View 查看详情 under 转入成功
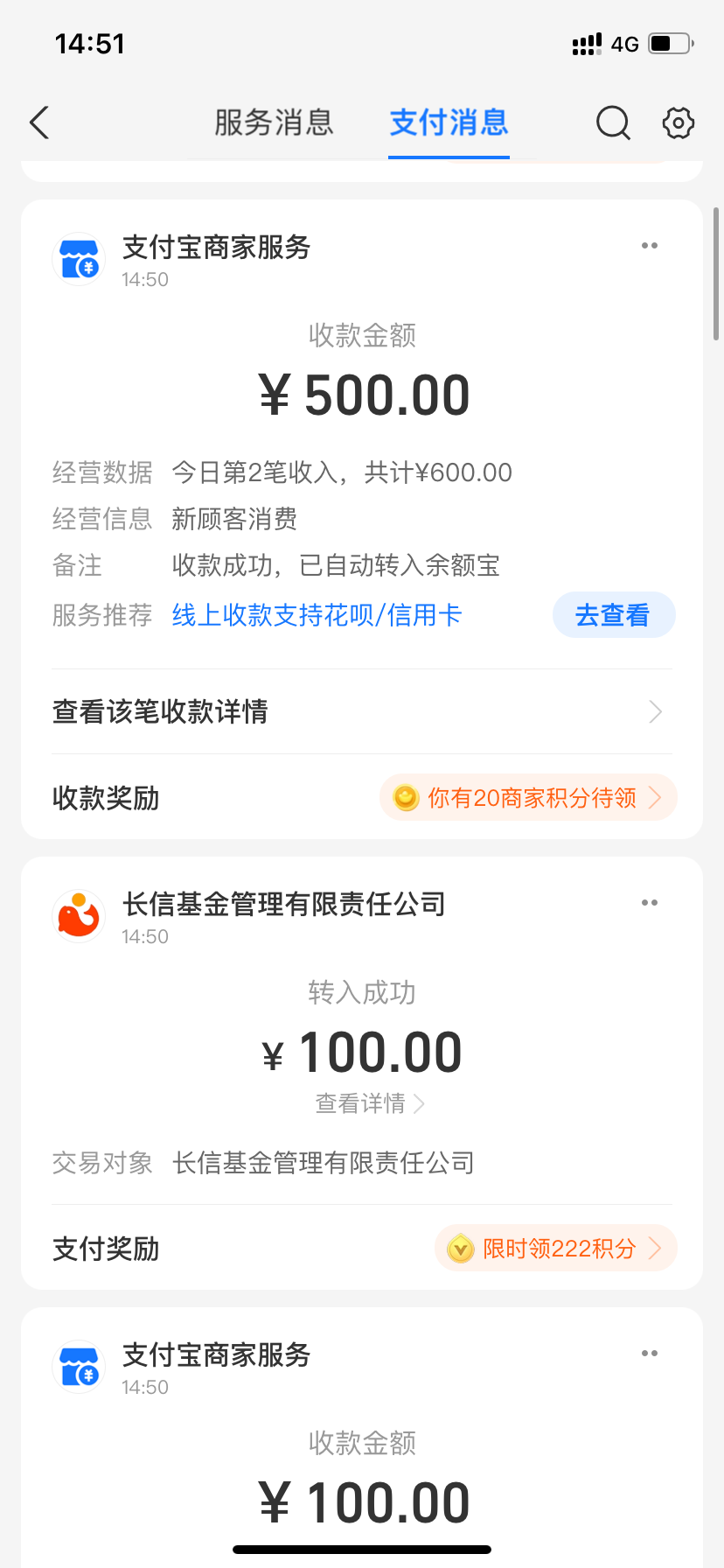 (x=370, y=1103)
